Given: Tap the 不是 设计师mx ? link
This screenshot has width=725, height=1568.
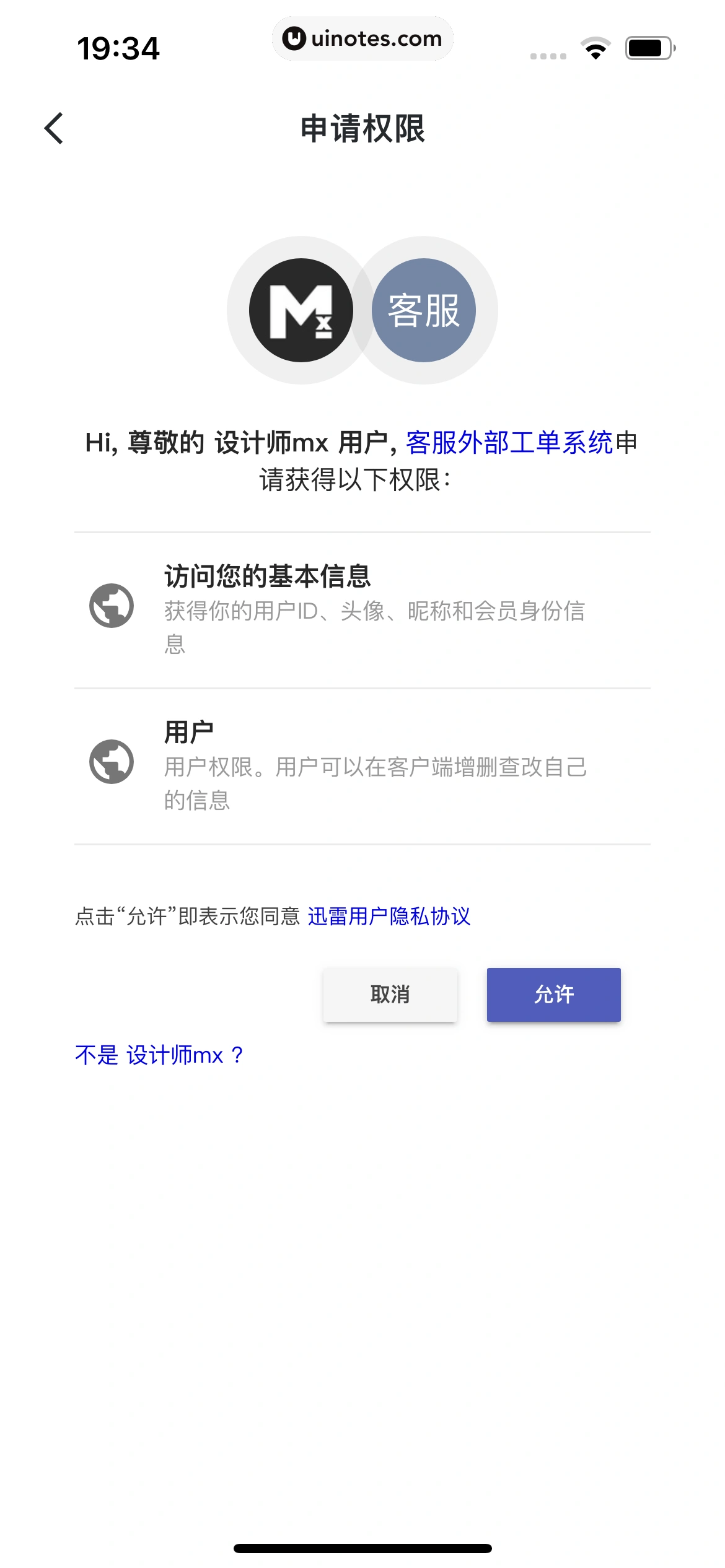Looking at the screenshot, I should 159,1055.
